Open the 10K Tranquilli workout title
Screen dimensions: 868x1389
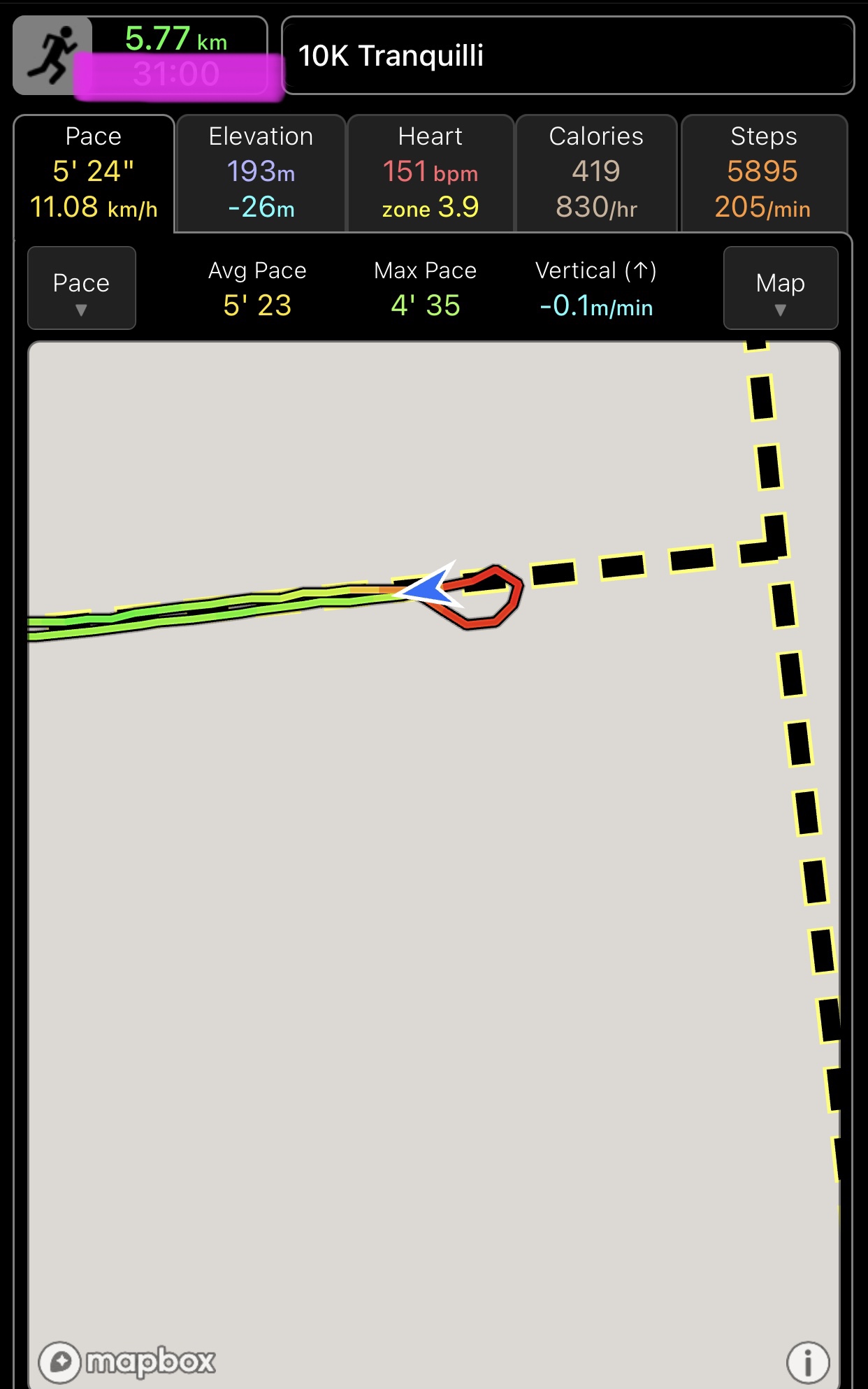567,56
